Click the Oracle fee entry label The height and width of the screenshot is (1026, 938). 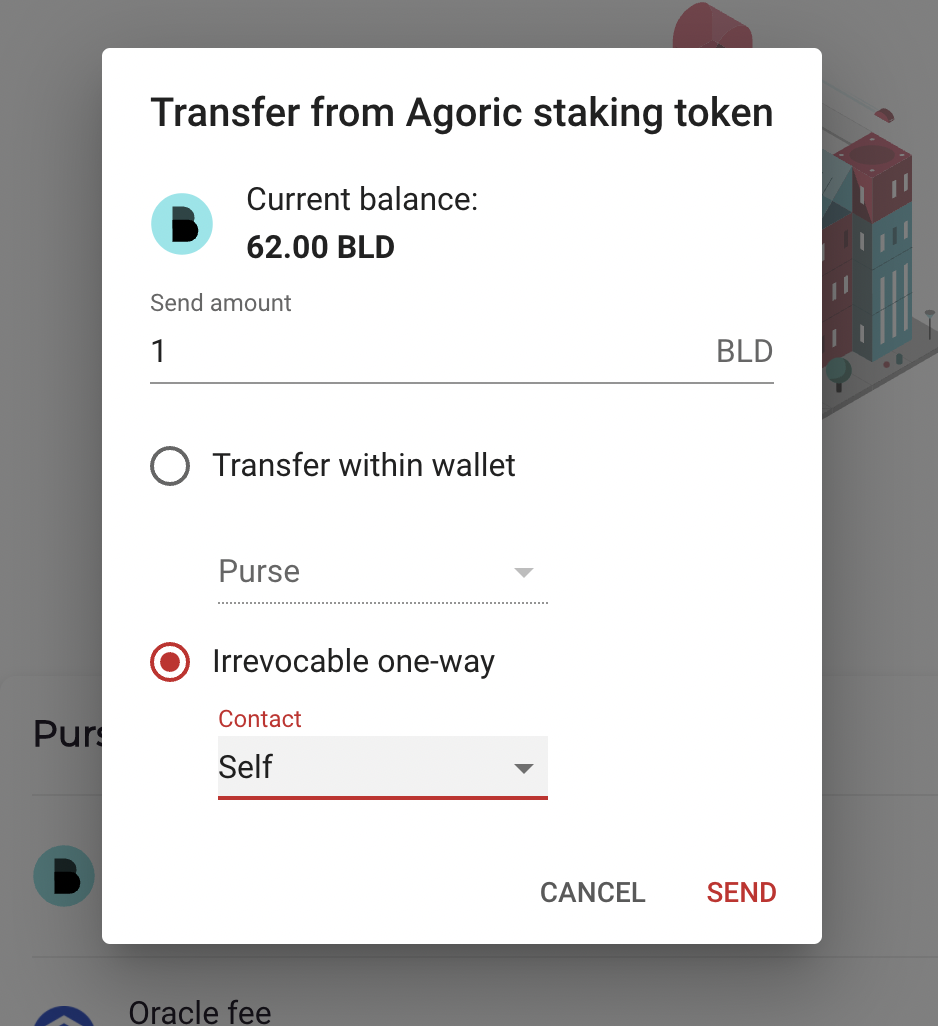coord(200,1013)
